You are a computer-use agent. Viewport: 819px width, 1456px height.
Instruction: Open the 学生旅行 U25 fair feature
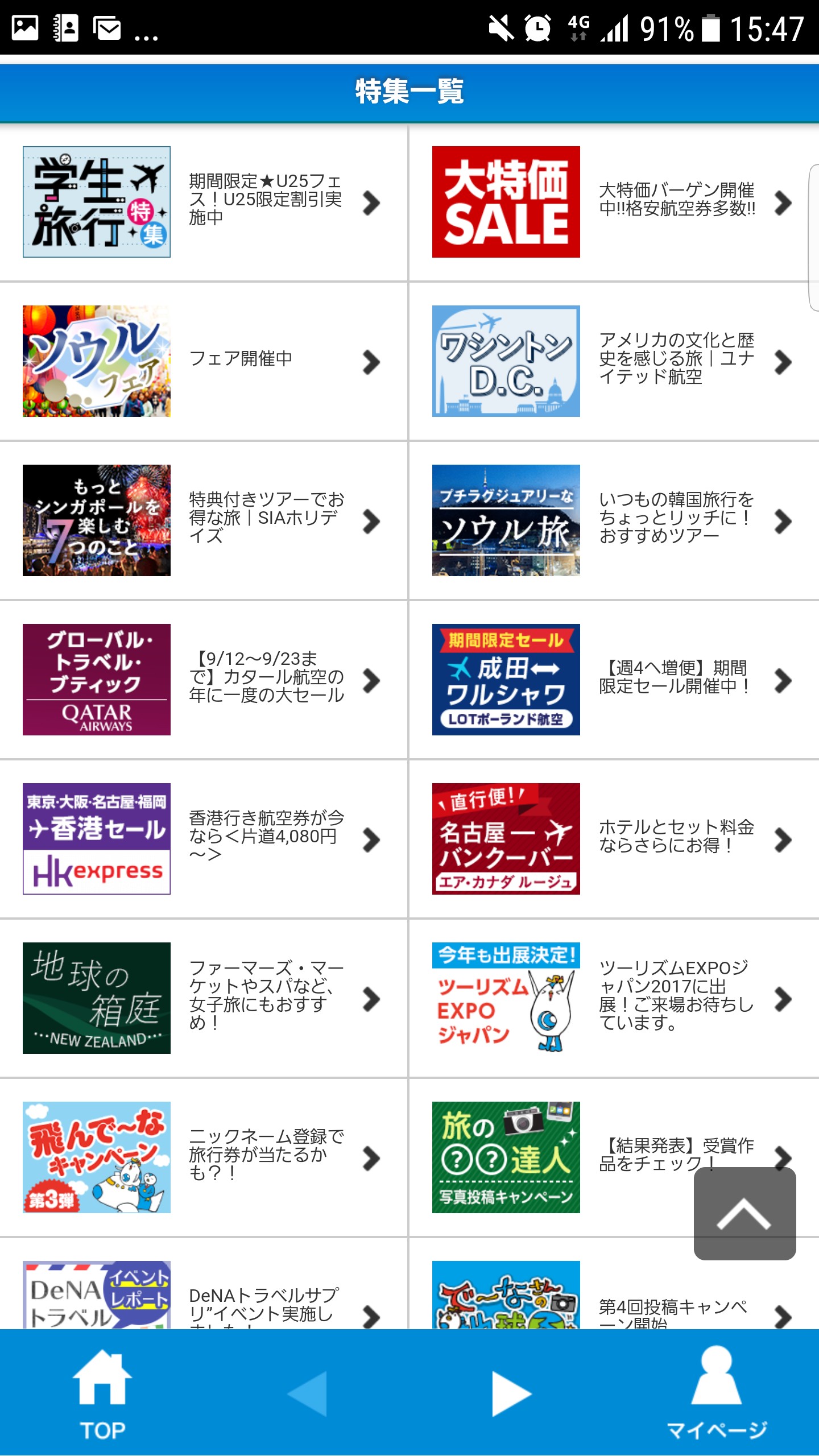pos(204,202)
